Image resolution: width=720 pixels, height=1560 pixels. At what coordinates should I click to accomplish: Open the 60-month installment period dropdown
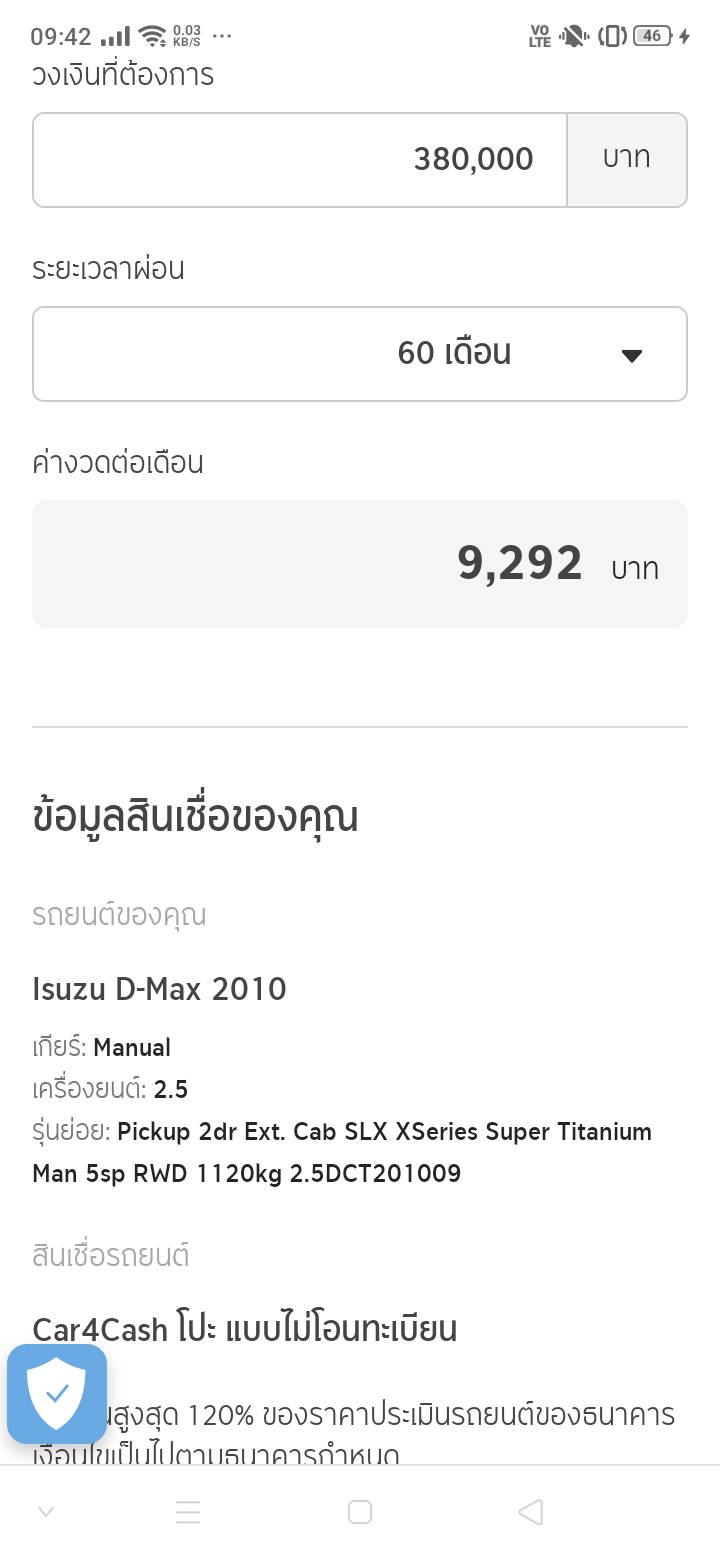point(360,354)
